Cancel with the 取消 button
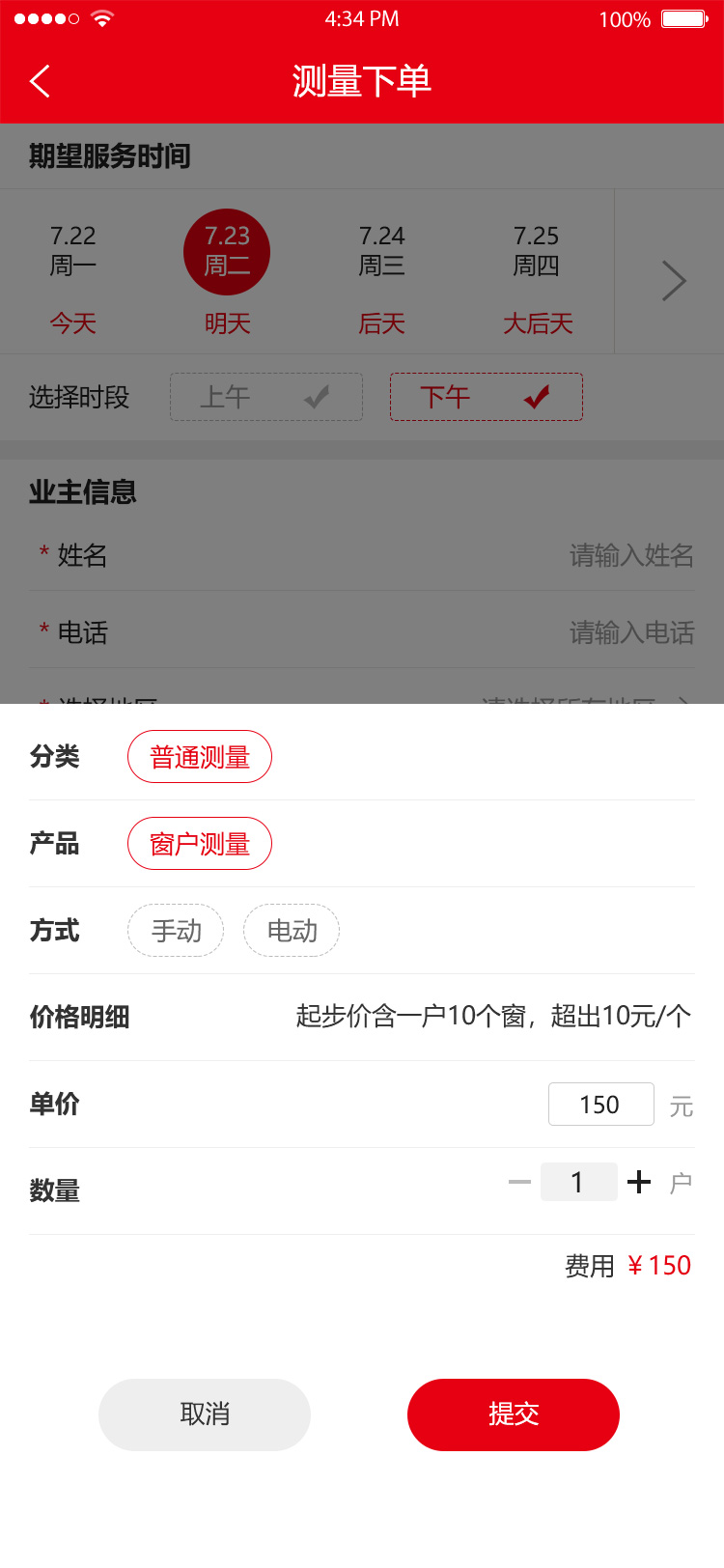 [205, 1414]
